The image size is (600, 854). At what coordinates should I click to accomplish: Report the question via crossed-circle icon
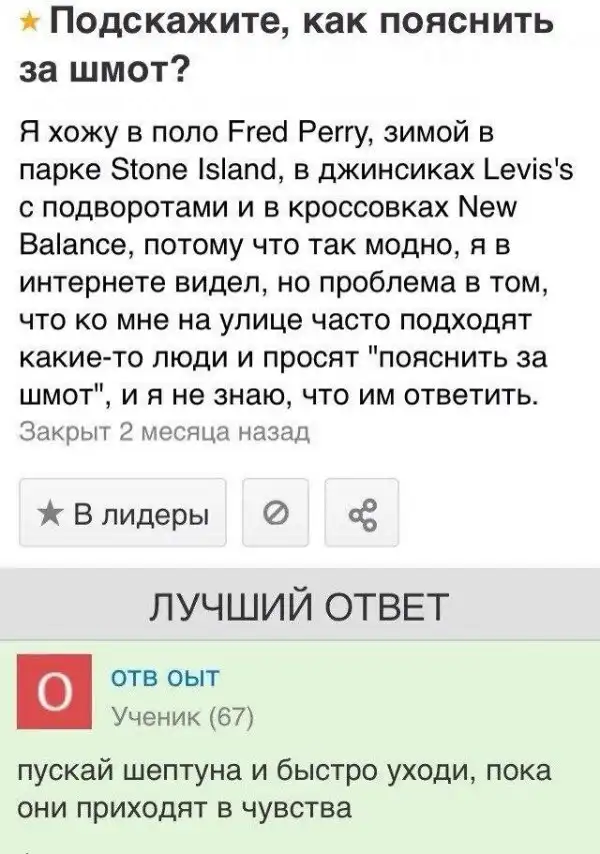(x=275, y=513)
